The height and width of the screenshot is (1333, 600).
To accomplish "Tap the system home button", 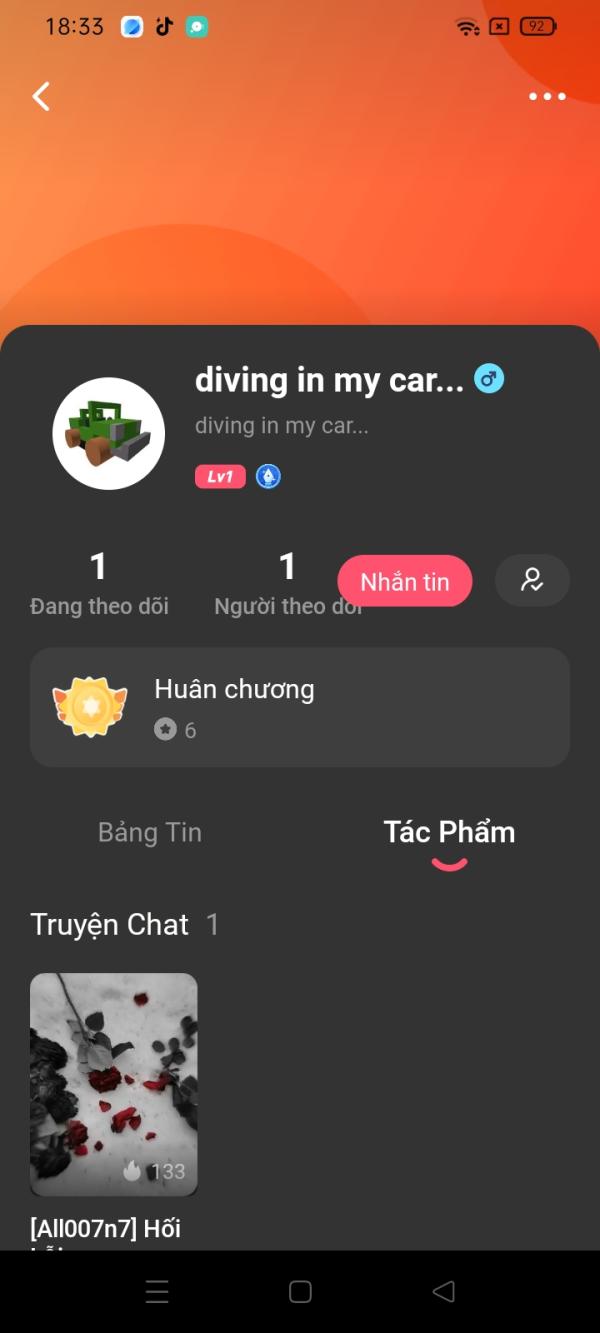I will (300, 1291).
